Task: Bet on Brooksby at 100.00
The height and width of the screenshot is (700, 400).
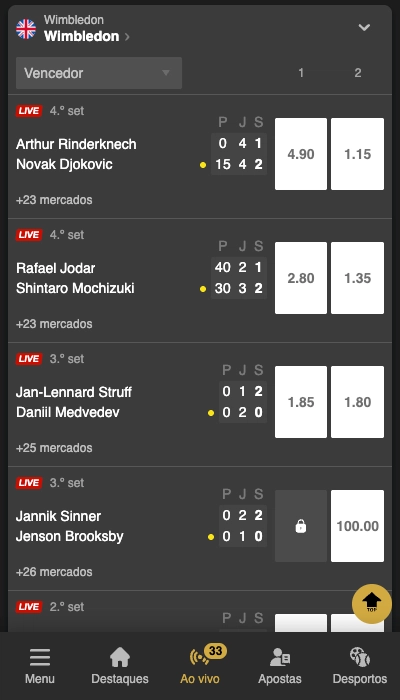Action: click(358, 526)
